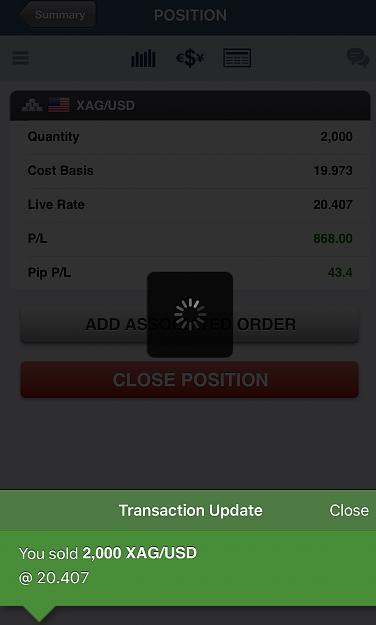
Task: Open the bar chart view
Action: 144,59
